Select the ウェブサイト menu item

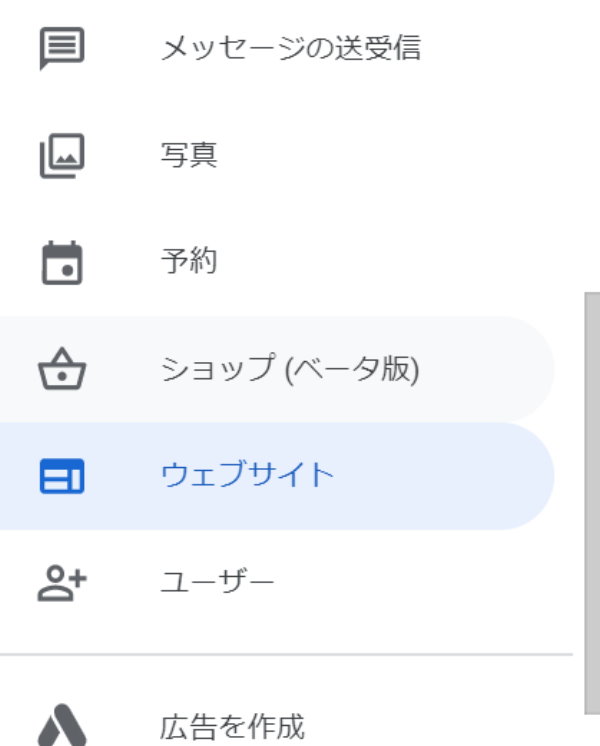[247, 476]
